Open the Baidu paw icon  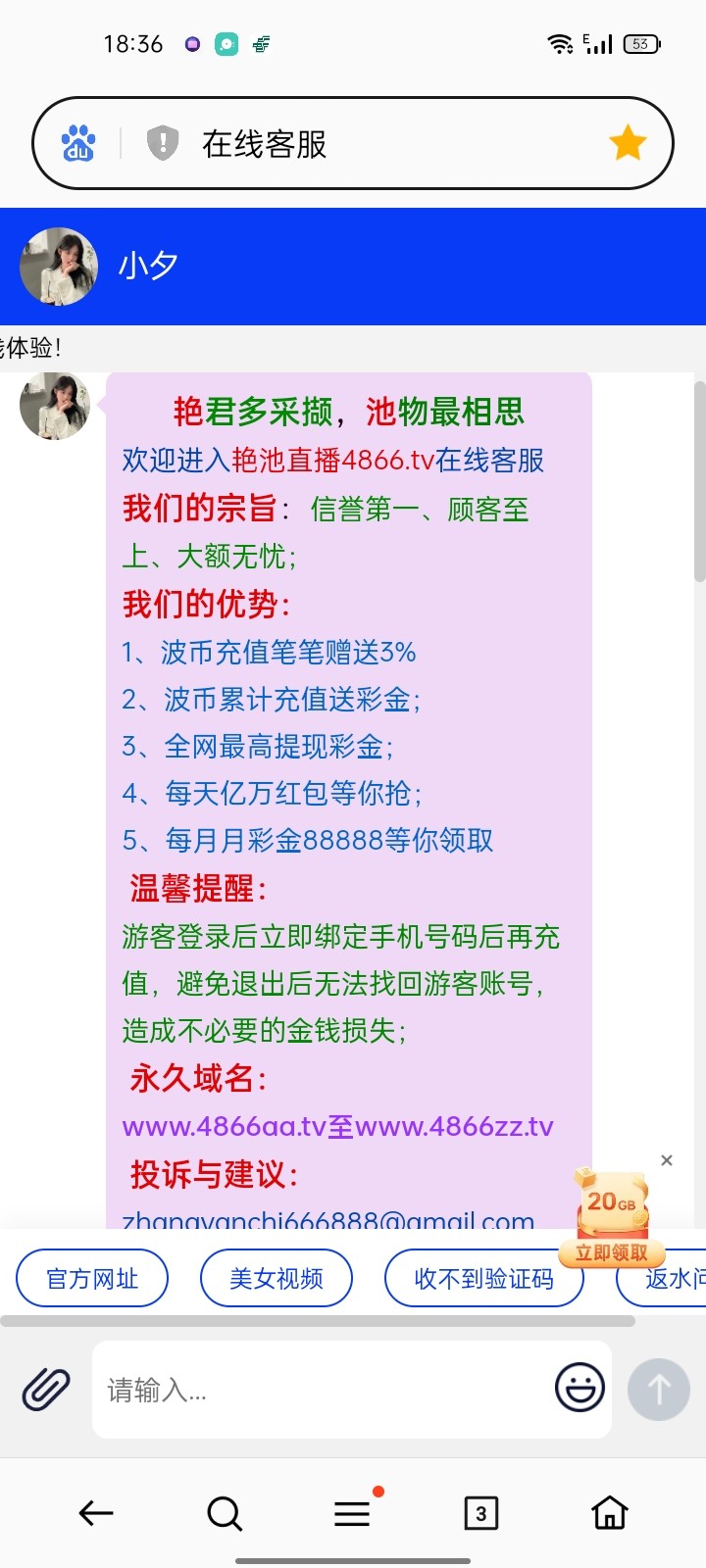coord(78,144)
